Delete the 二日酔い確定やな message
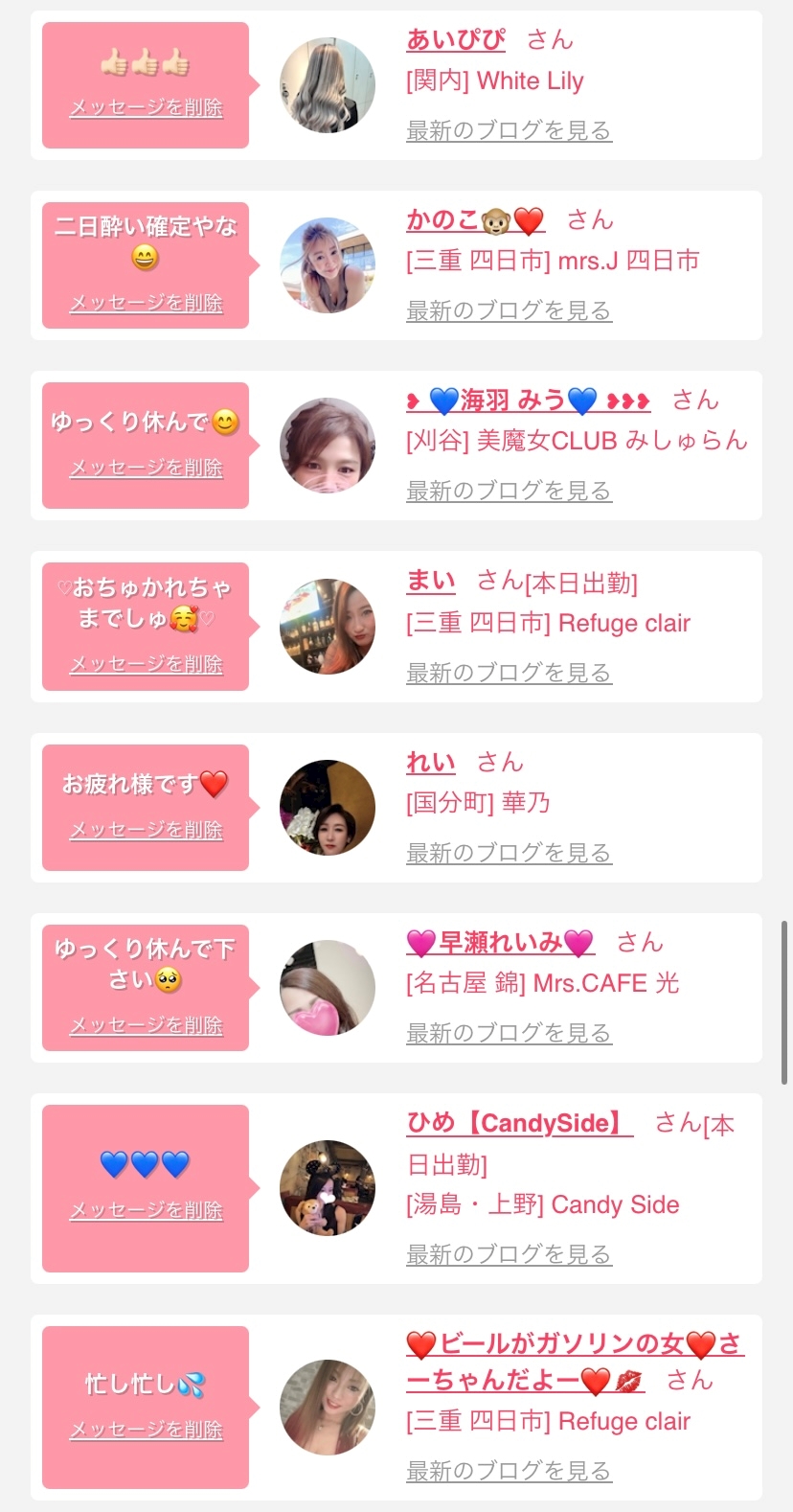This screenshot has width=793, height=1512. [x=146, y=303]
